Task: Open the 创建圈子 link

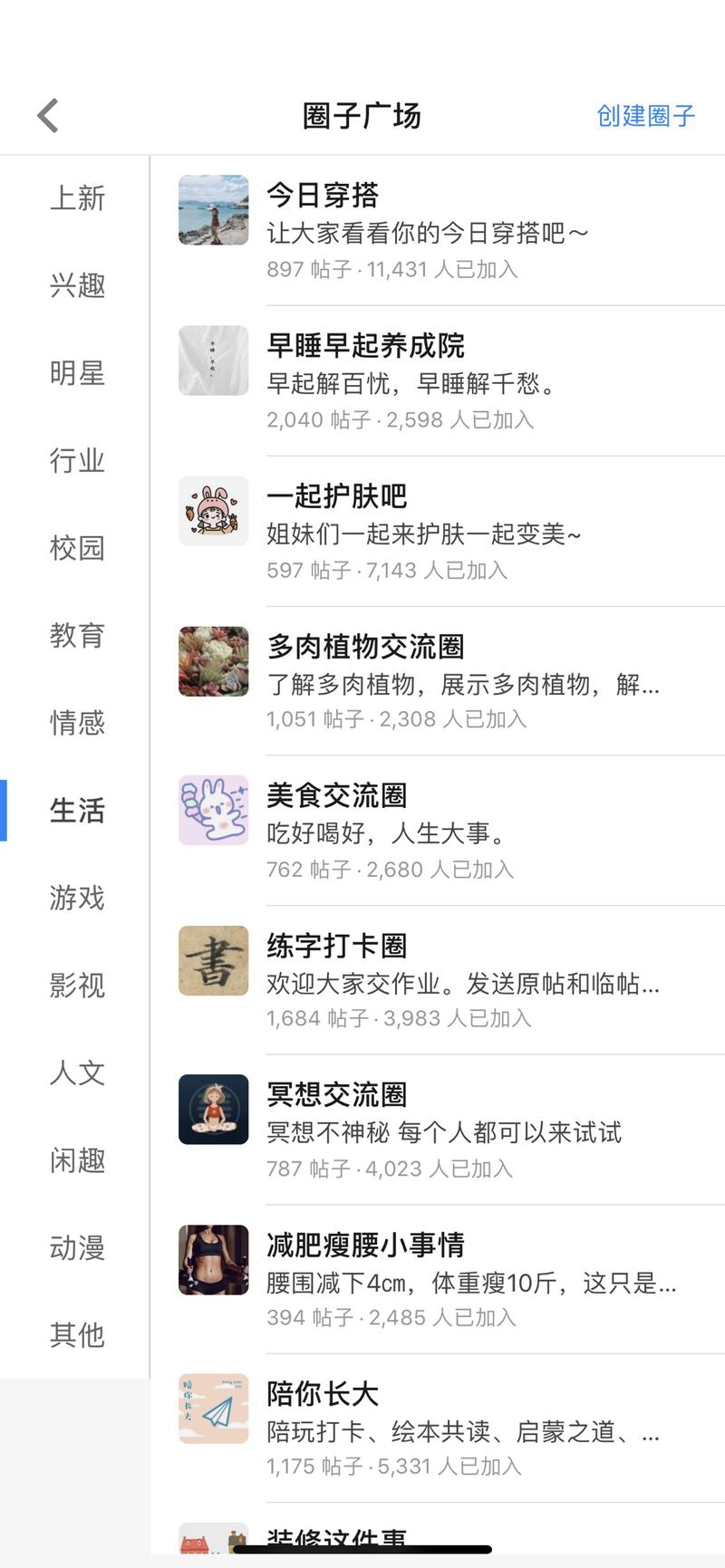Action: point(645,115)
